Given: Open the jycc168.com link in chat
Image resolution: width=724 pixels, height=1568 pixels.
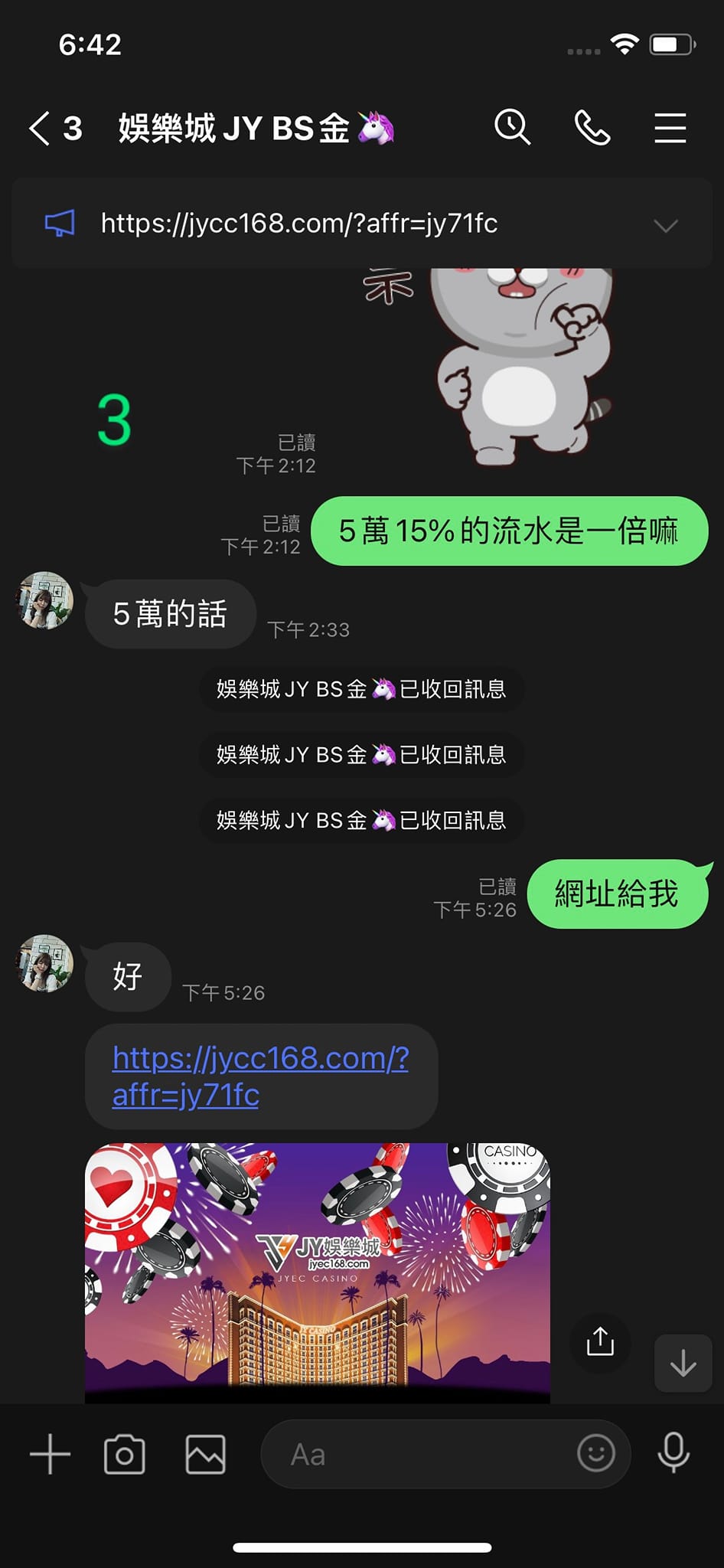Looking at the screenshot, I should 260,1076.
